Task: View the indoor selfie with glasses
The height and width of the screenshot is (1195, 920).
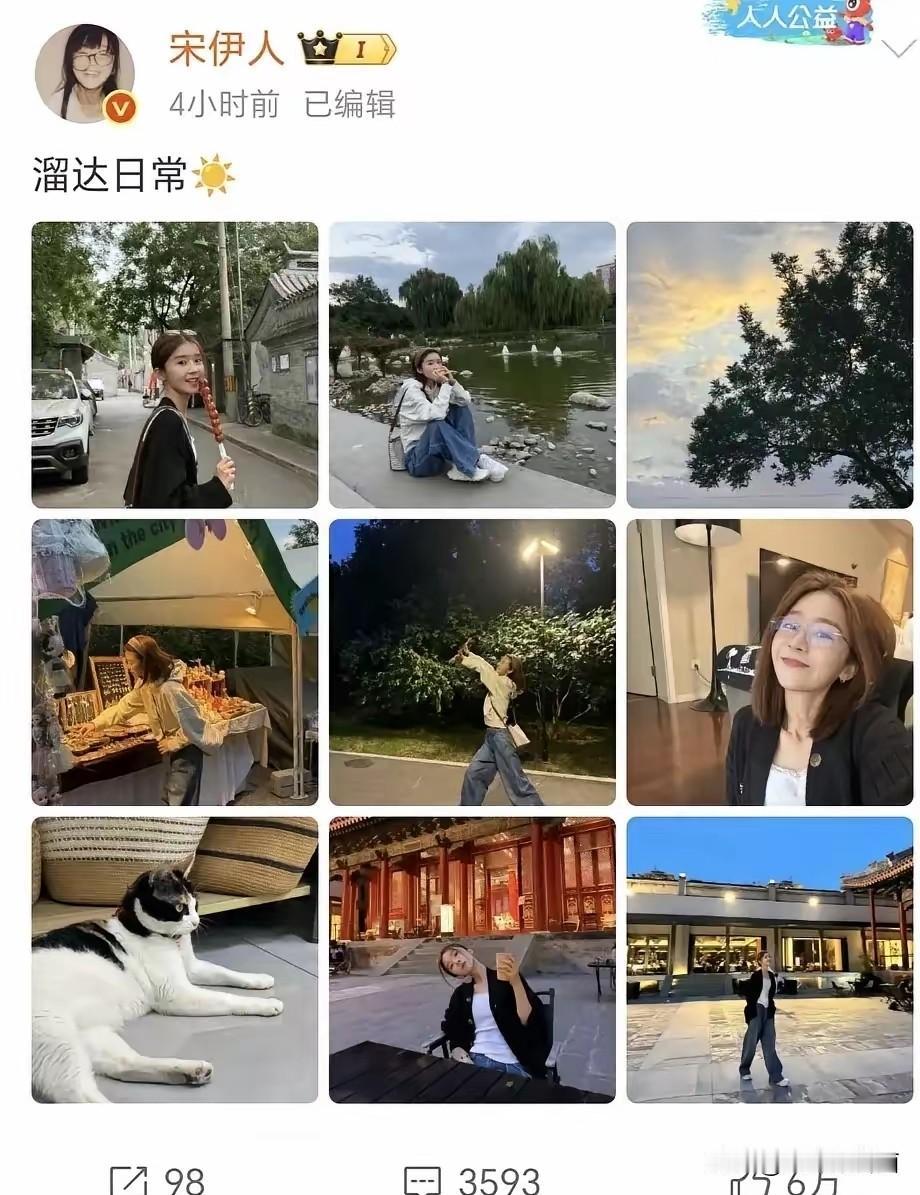Action: point(769,662)
